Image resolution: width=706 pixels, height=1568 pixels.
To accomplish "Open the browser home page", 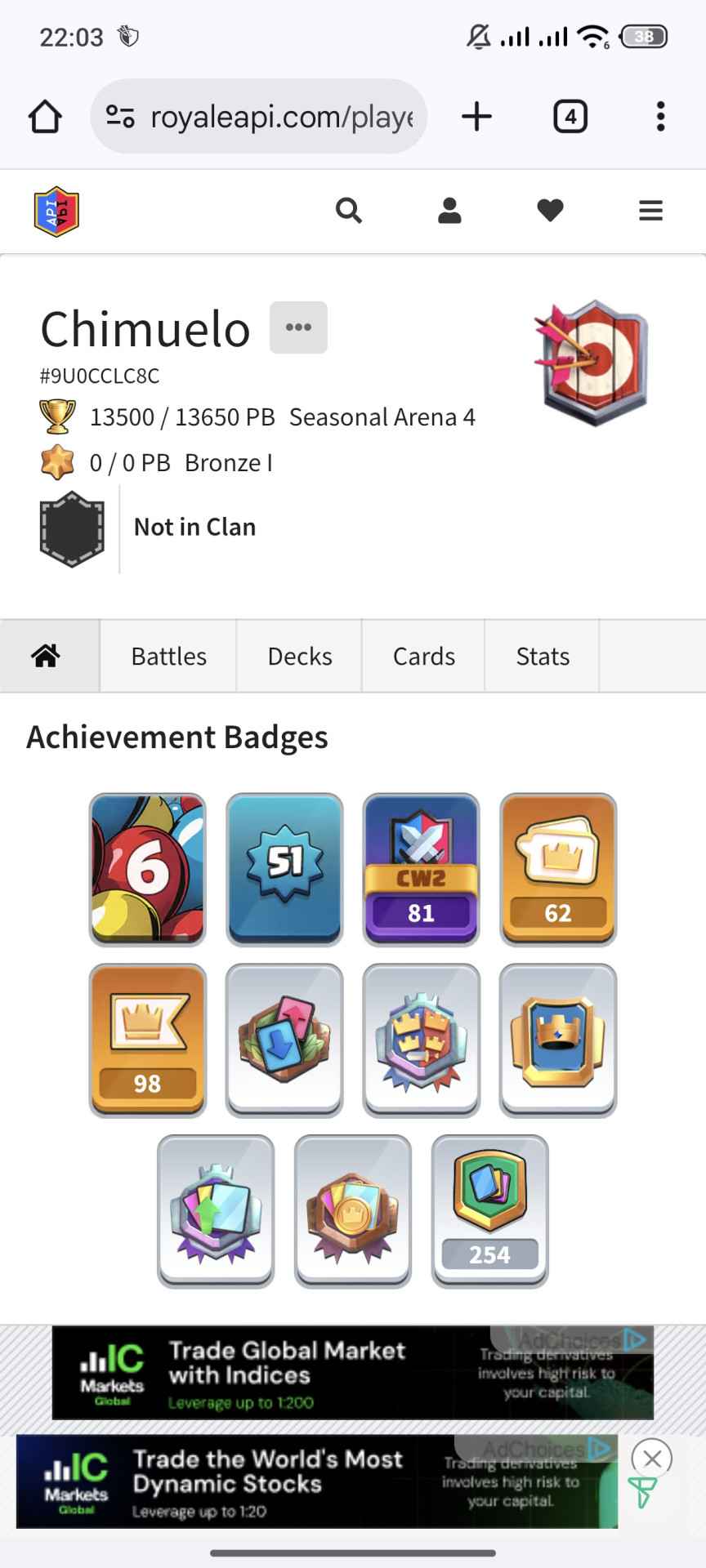I will 45,117.
